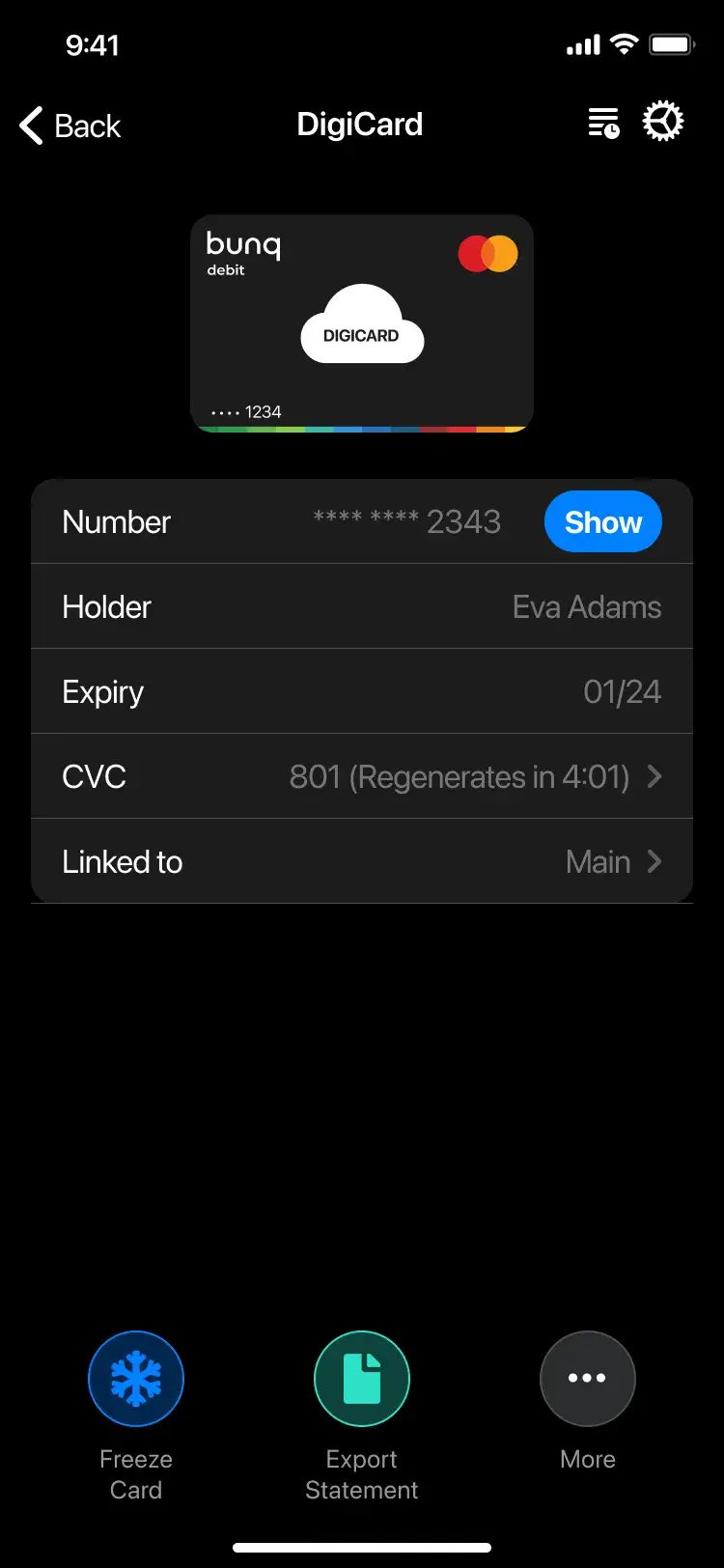Freeze the card
Viewport: 724px width, 1568px height.
[136, 1379]
